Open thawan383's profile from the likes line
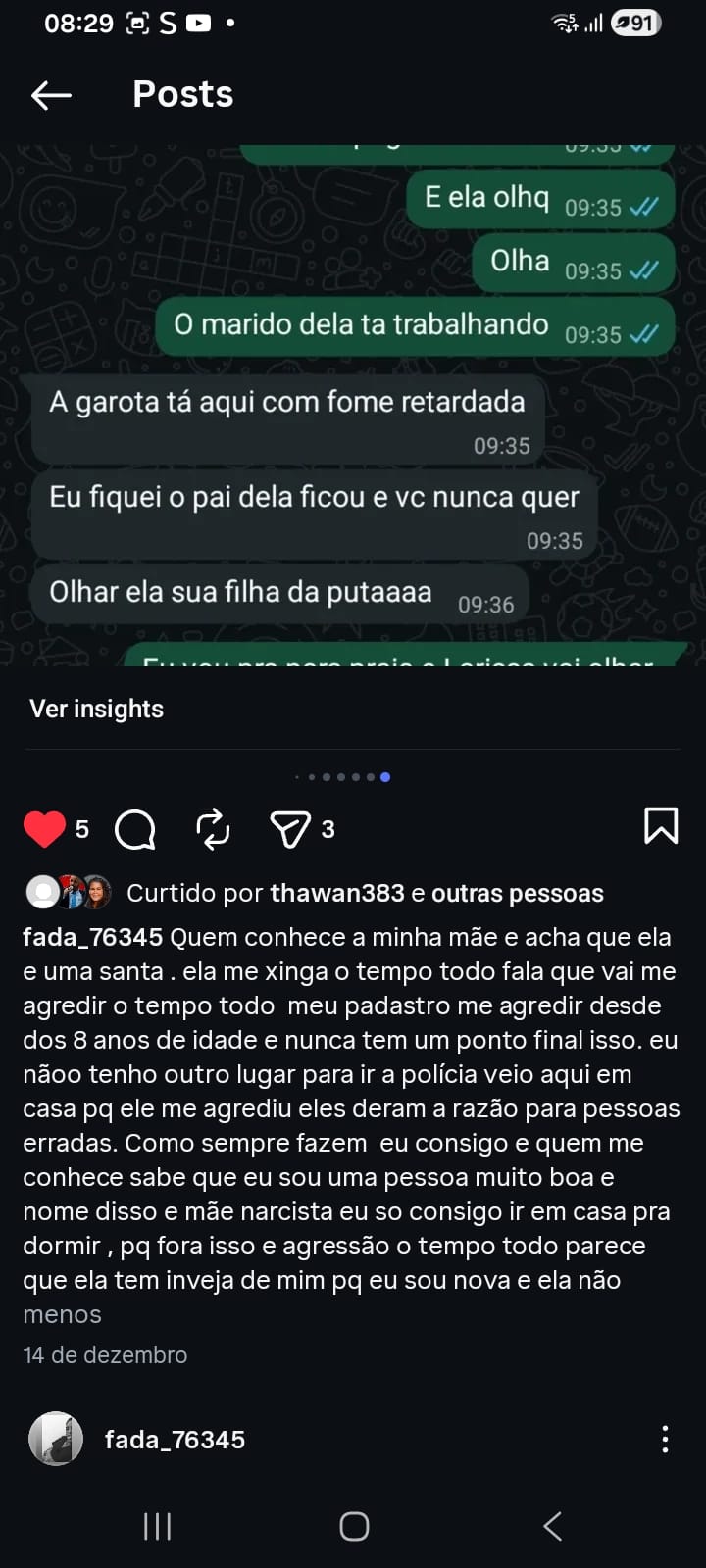 coord(336,893)
